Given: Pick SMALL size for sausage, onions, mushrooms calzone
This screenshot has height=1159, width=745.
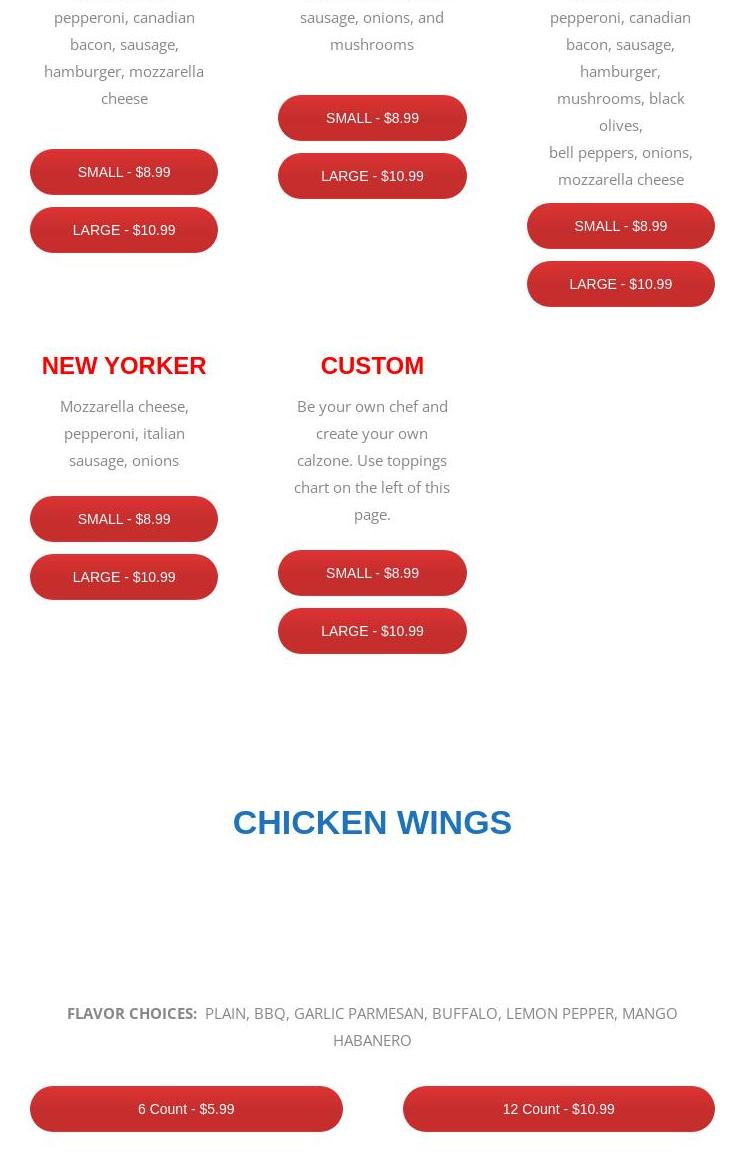Looking at the screenshot, I should pyautogui.click(x=372, y=118).
